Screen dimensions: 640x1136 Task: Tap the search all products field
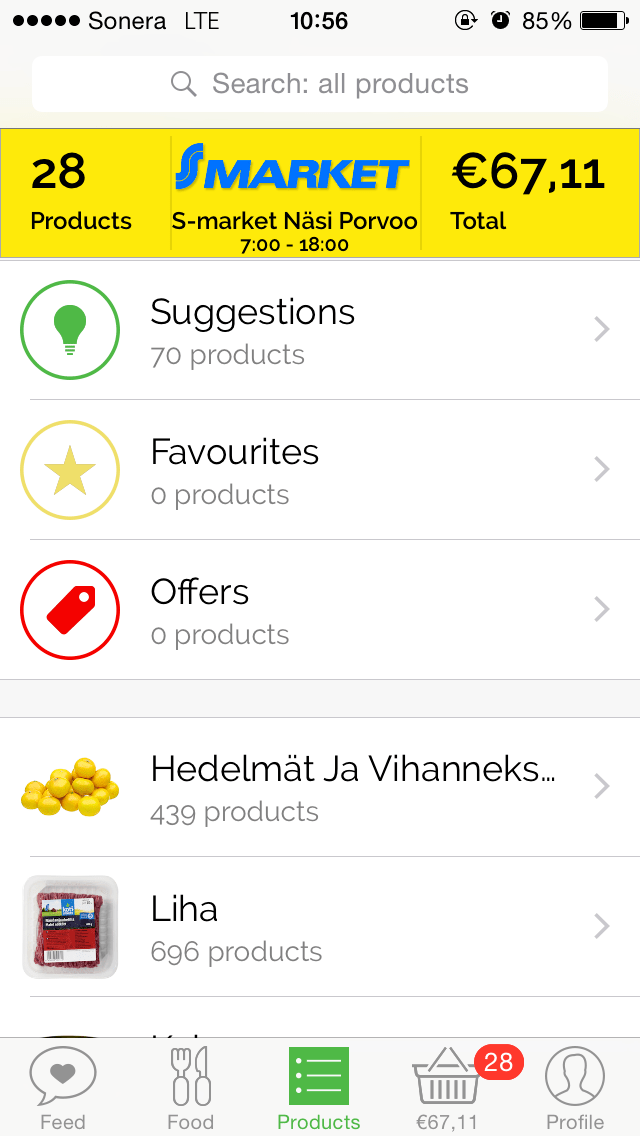[320, 84]
